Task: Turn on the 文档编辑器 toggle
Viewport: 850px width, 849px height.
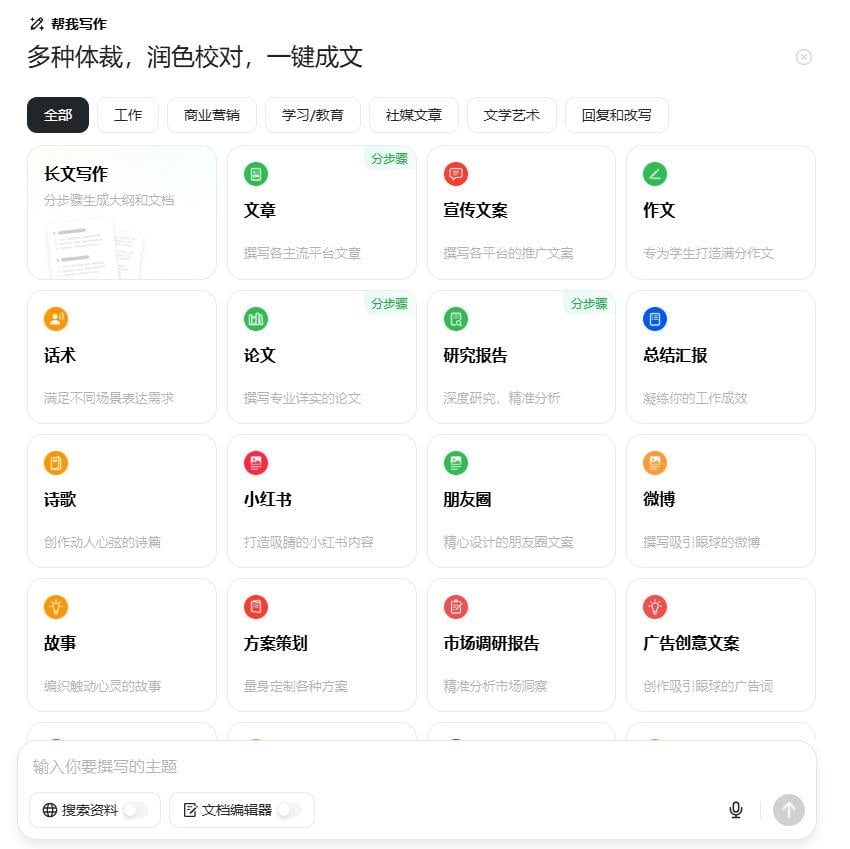Action: [x=289, y=810]
